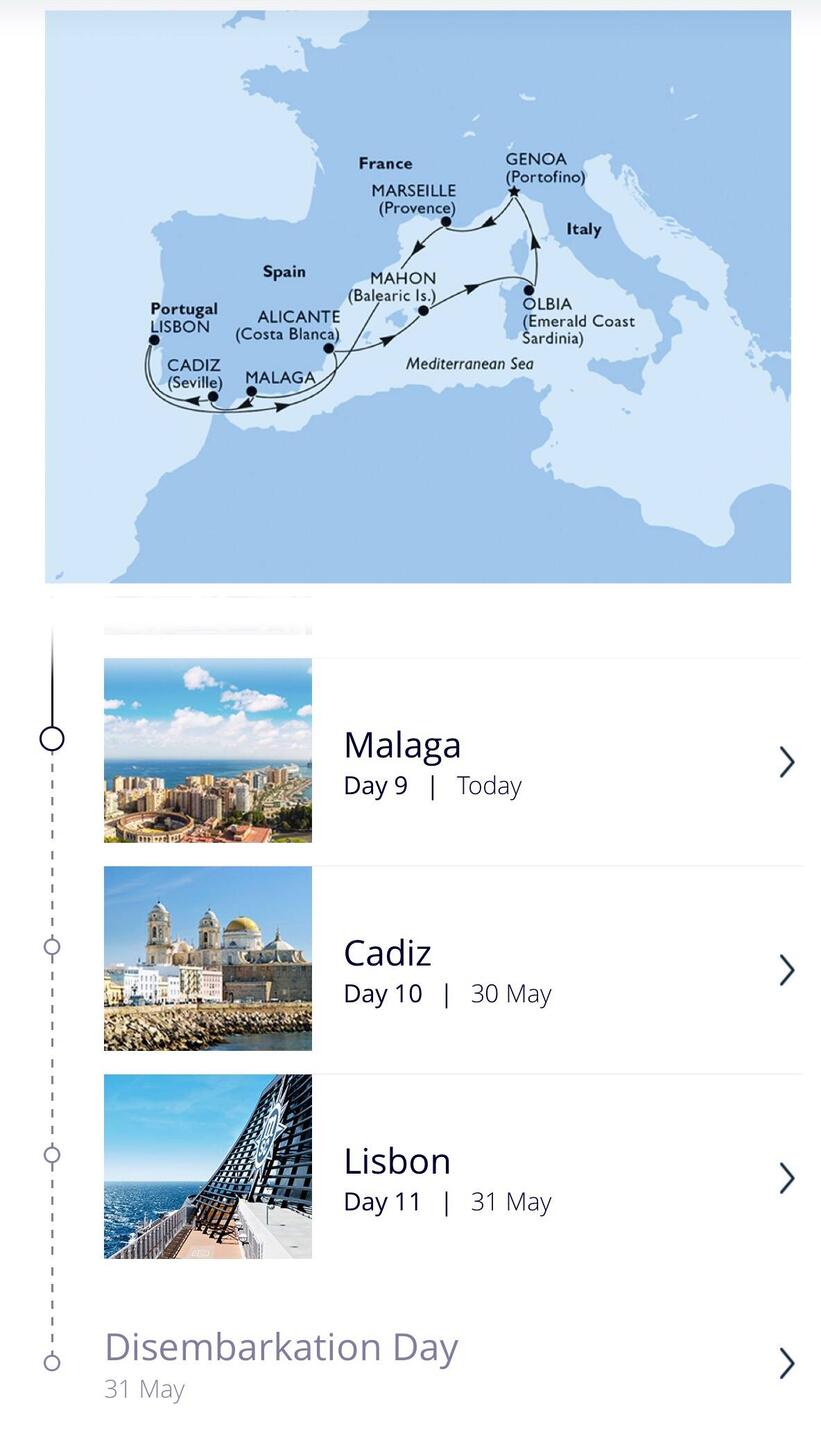Open the Cadiz Day 10 itinerary row
Image resolution: width=821 pixels, height=1440 pixels.
pyautogui.click(x=452, y=970)
